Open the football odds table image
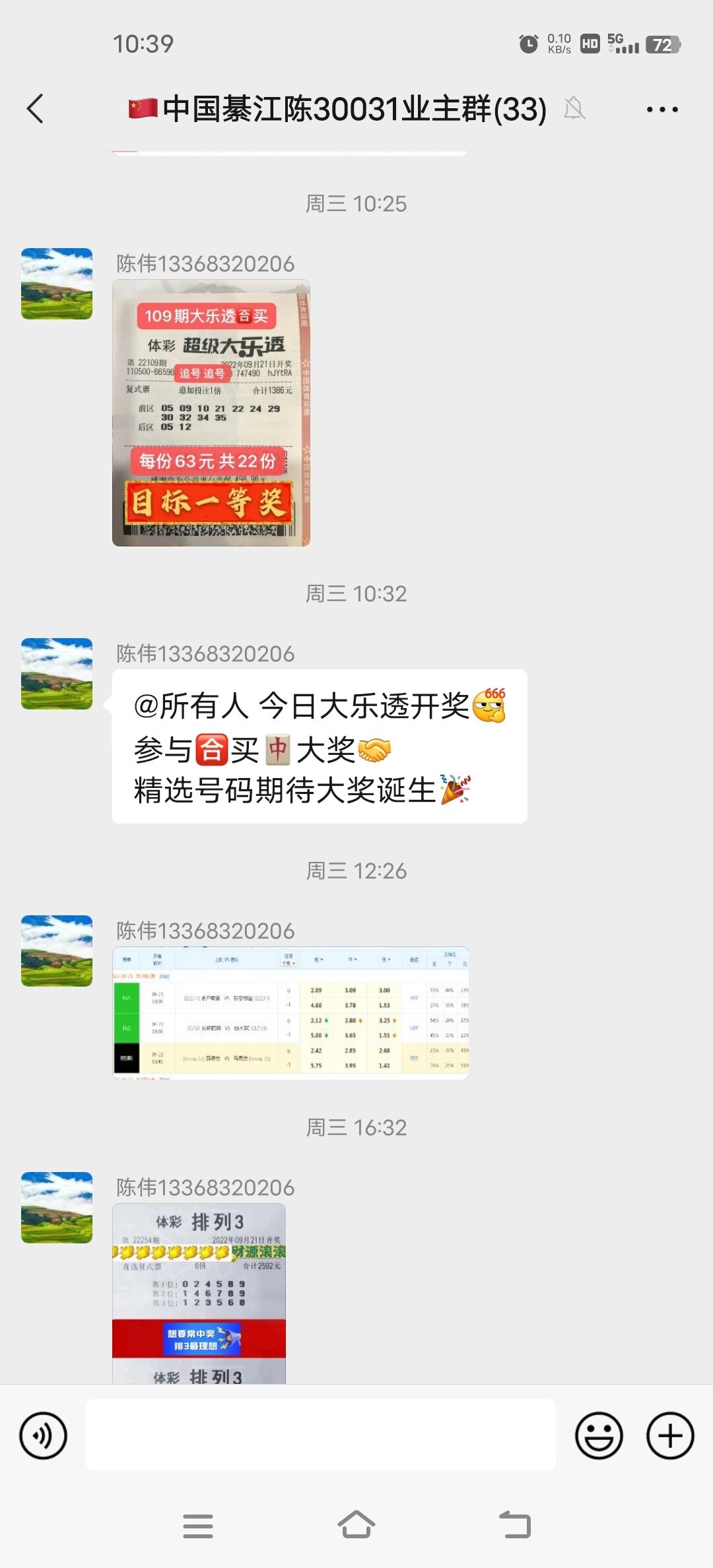713x1568 pixels. [290, 1013]
